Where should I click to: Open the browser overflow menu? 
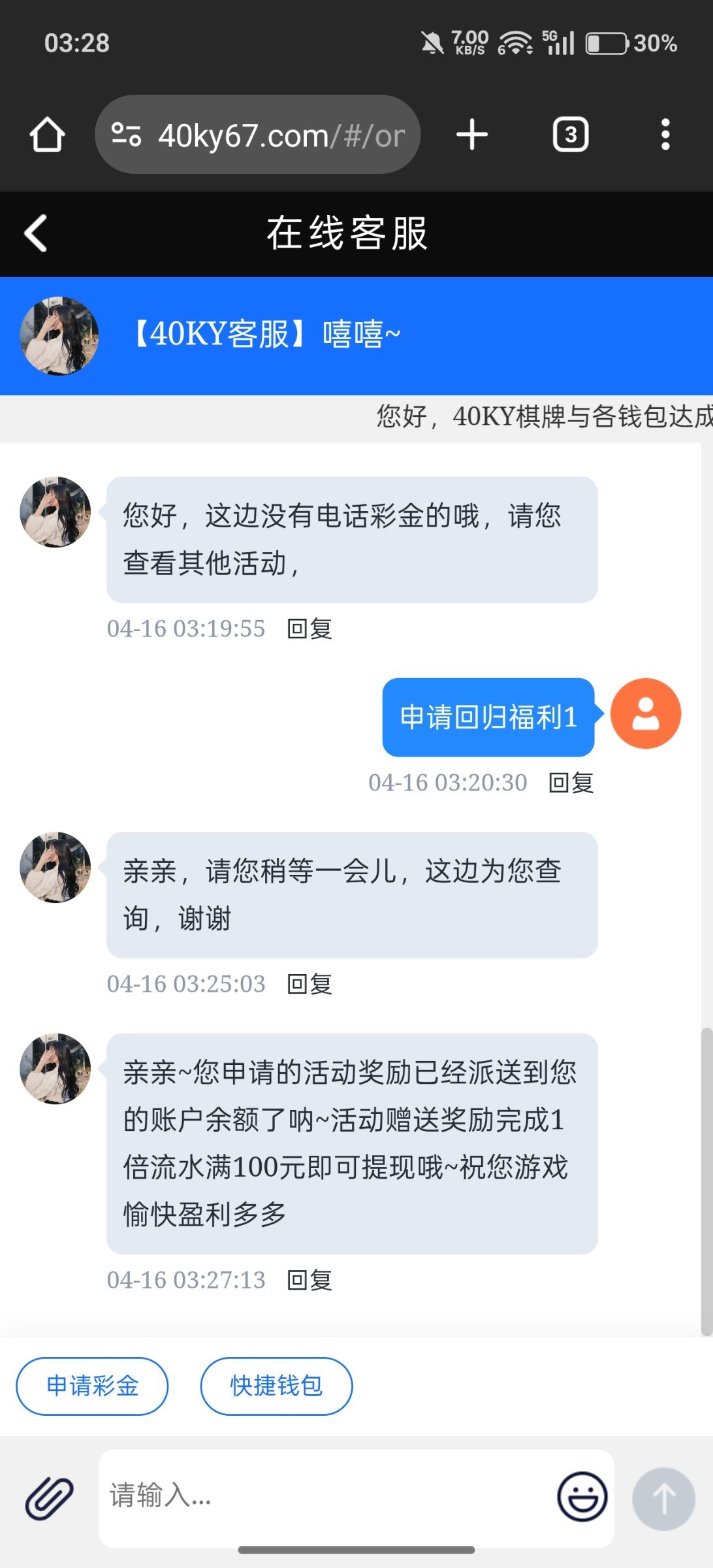tap(665, 135)
